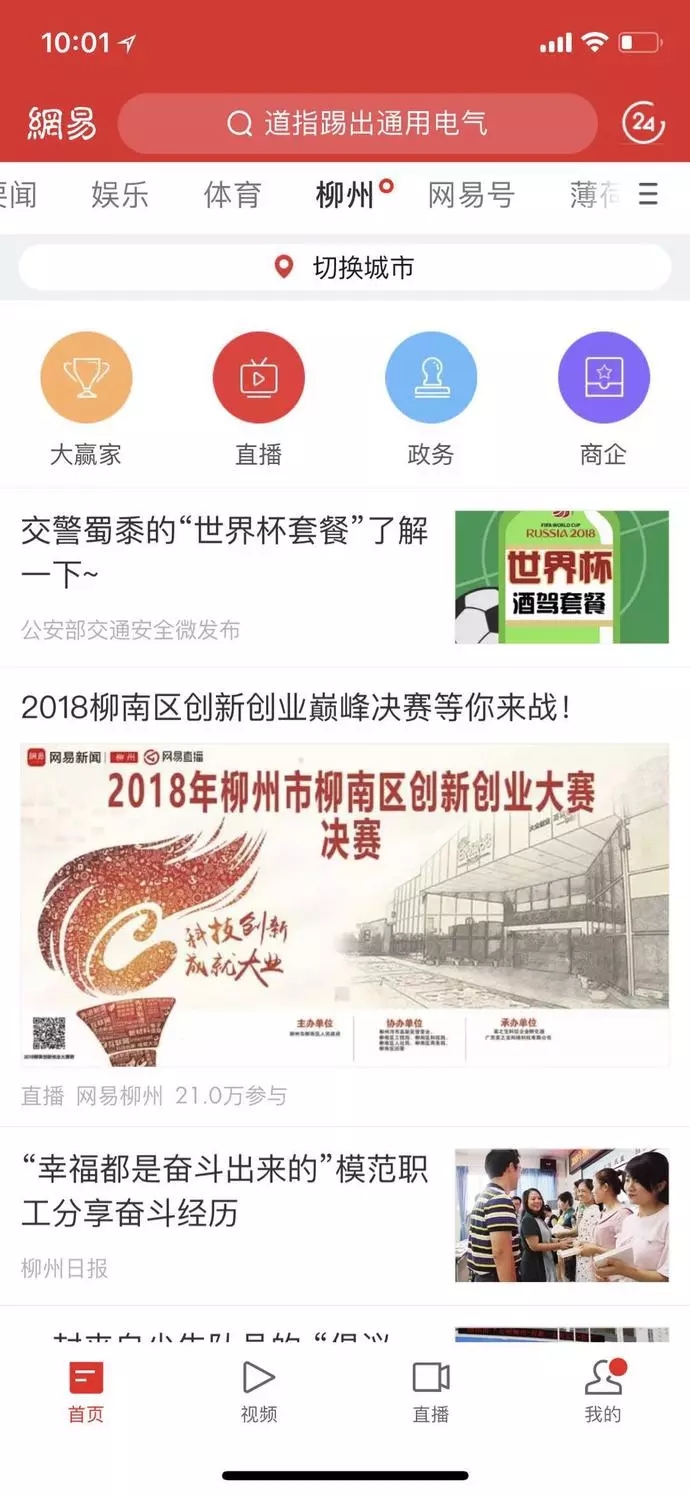Open the 24-hour news icon
The image size is (690, 1495).
[643, 124]
